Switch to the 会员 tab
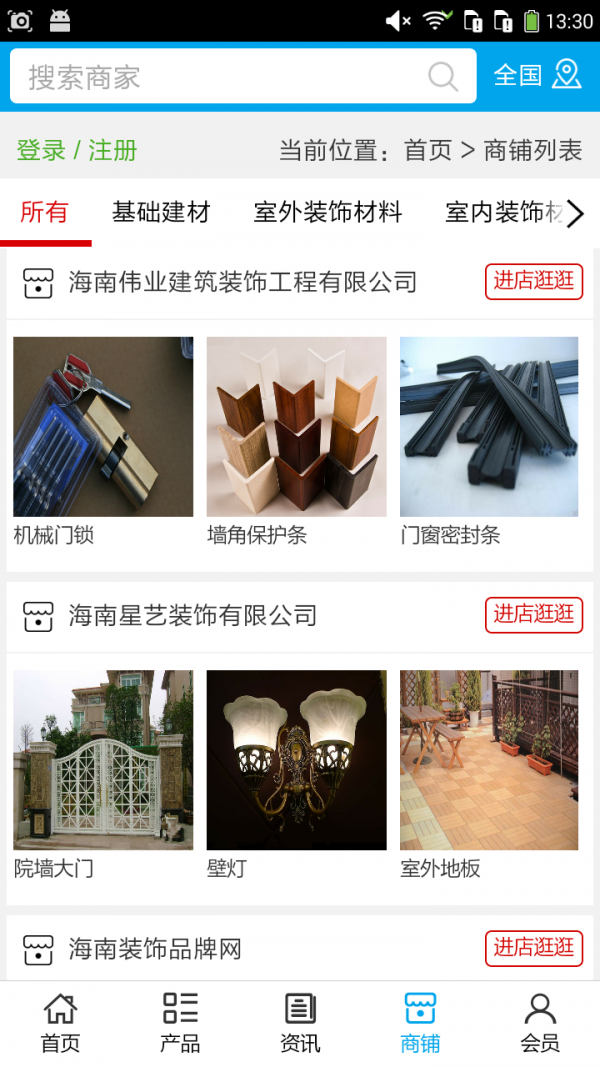 point(540,1023)
